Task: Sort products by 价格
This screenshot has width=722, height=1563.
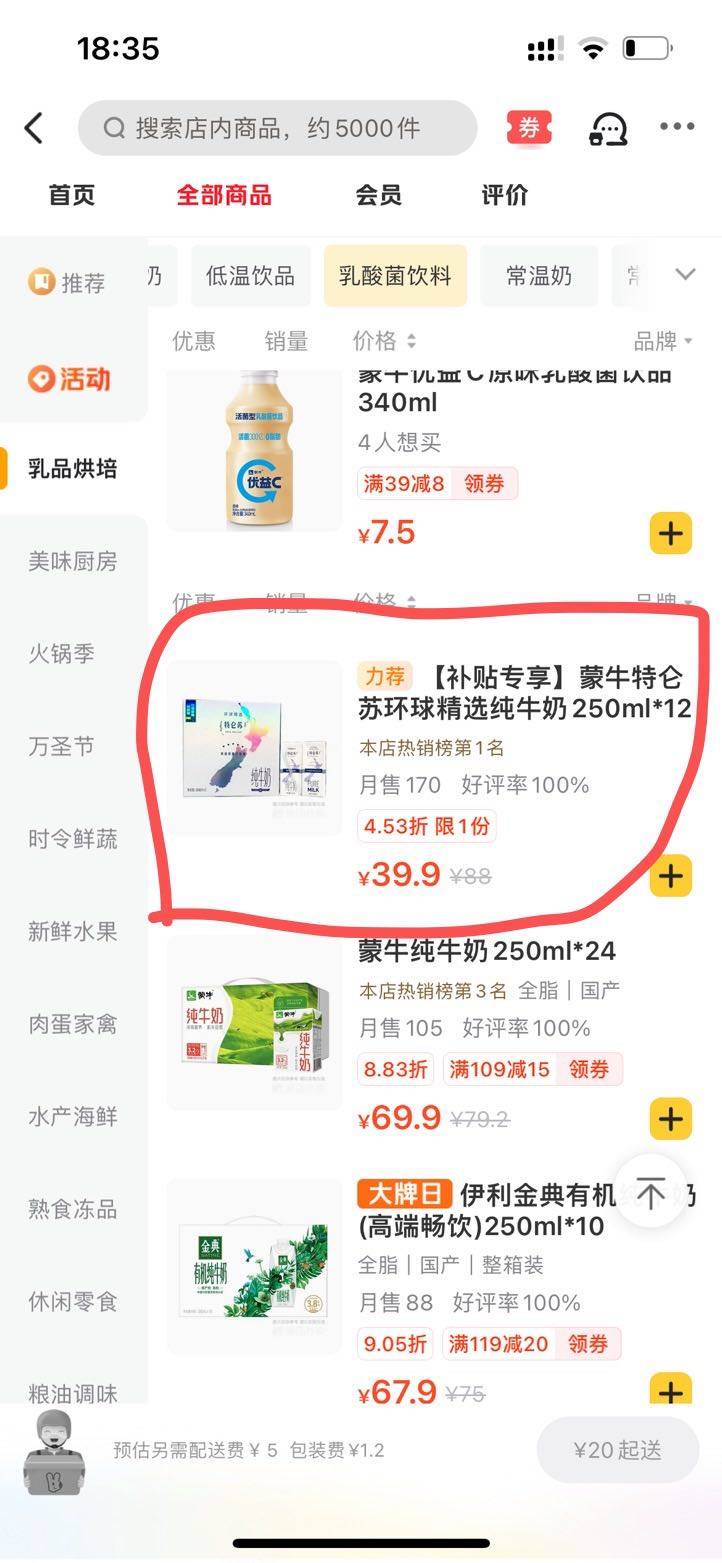Action: (x=384, y=341)
